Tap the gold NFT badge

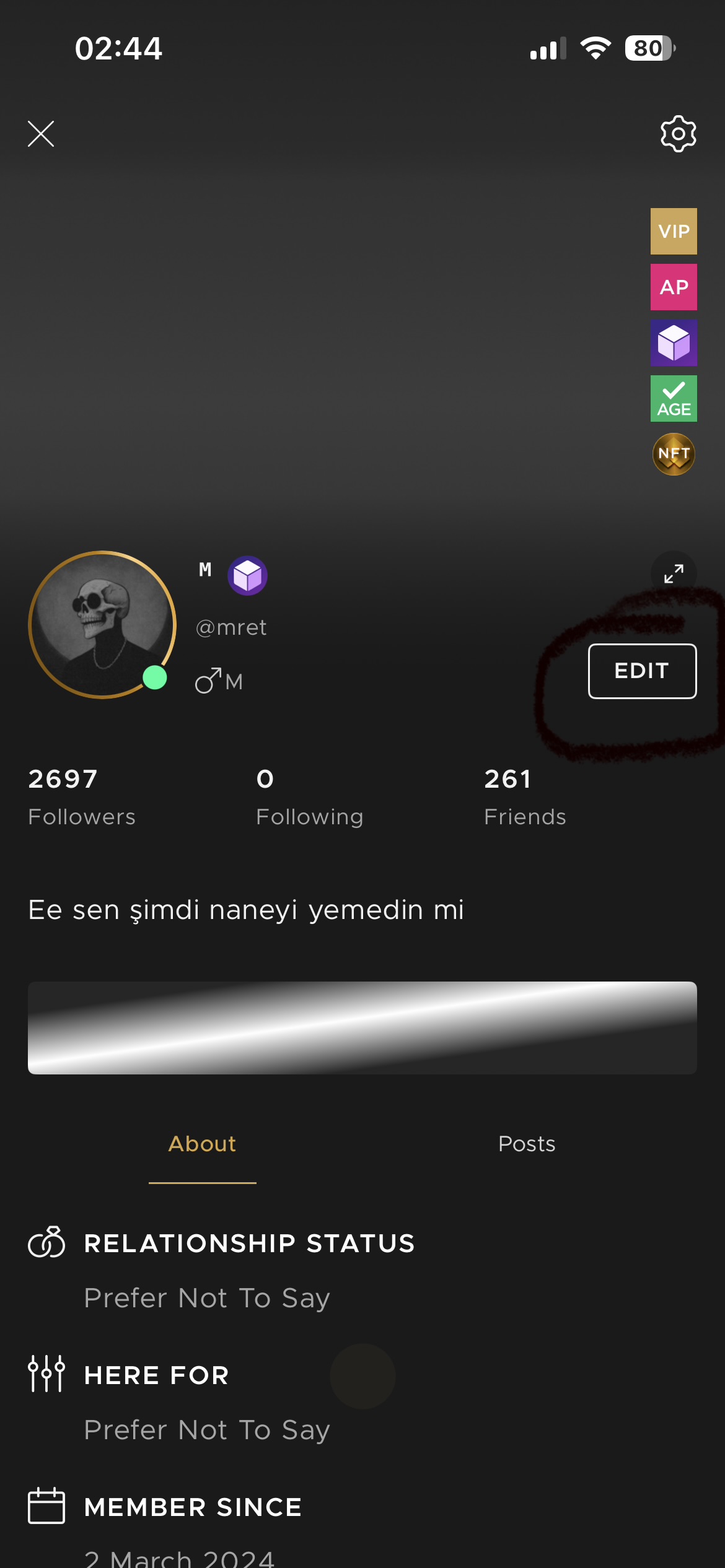674,454
